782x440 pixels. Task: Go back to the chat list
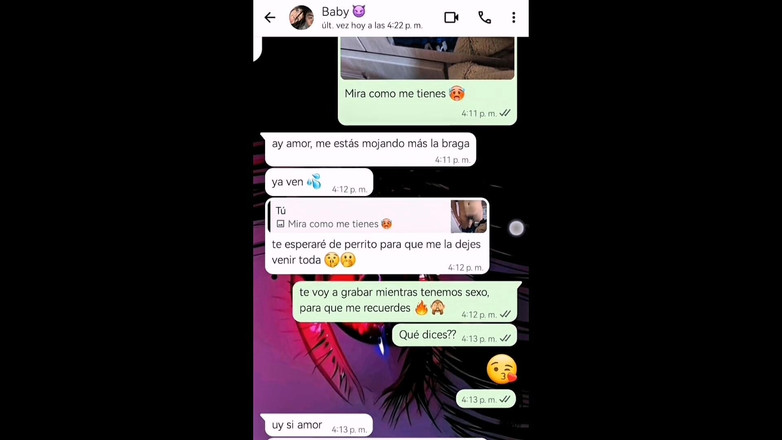(270, 17)
